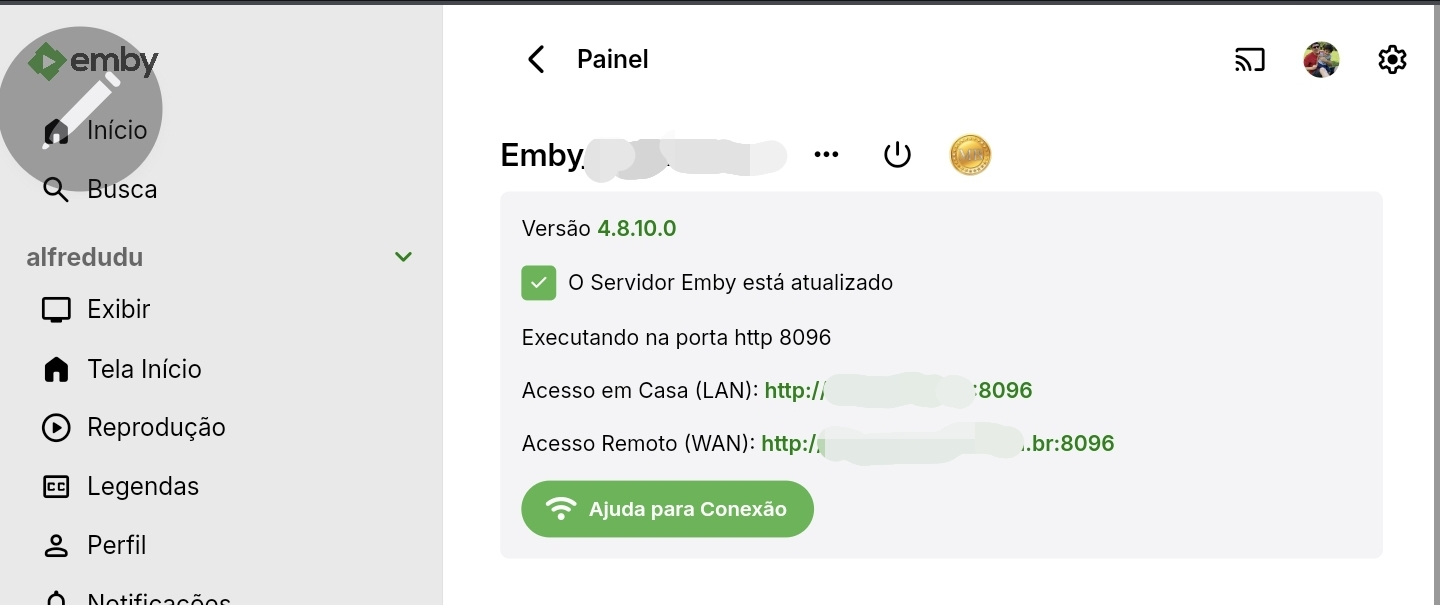Screen dimensions: 1440x605
Task: Collapse the alfredudu section chevron
Action: pyautogui.click(x=403, y=257)
